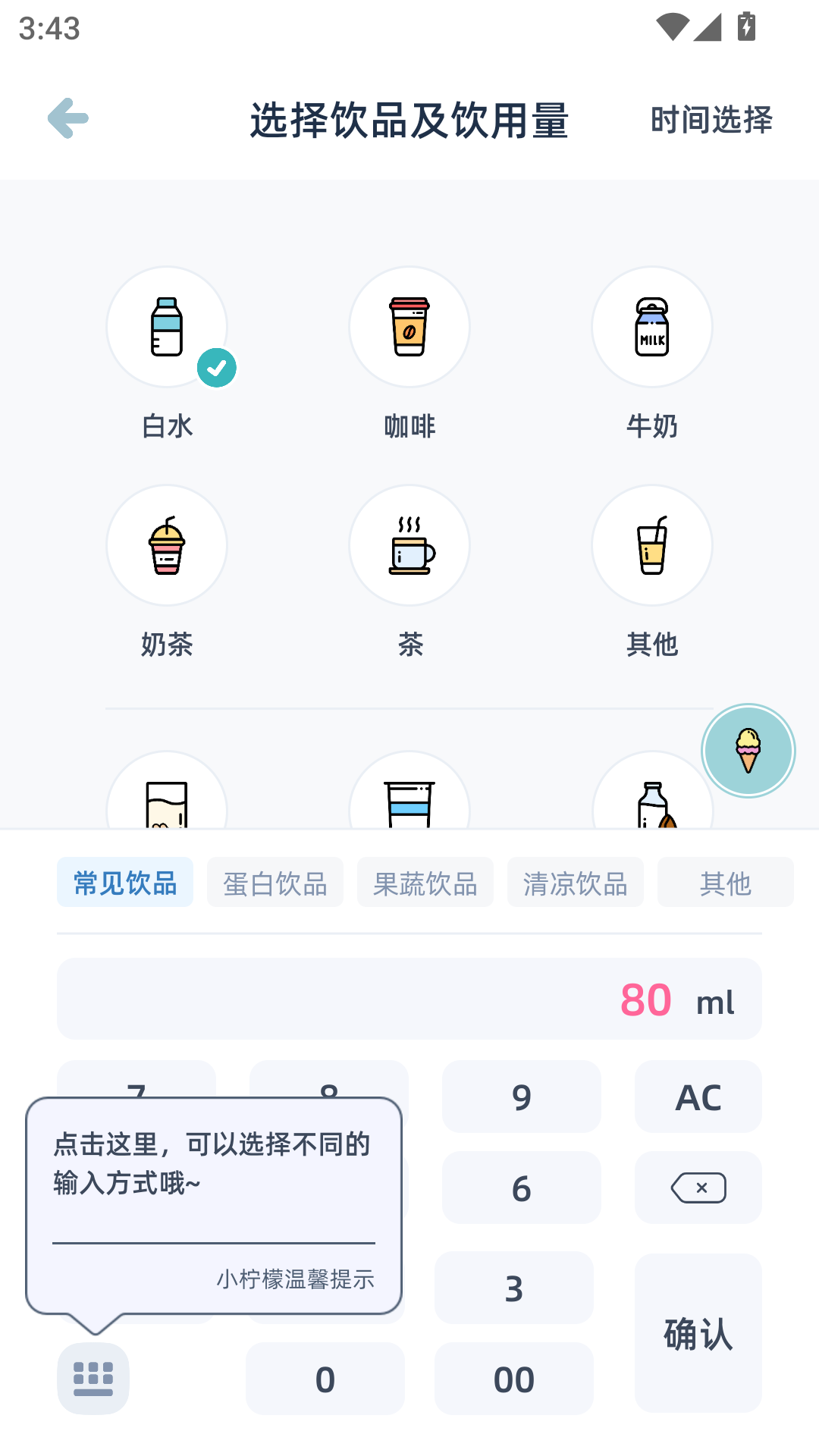819x1456 pixels.
Task: Select the 茶 tea cup icon
Action: [409, 544]
